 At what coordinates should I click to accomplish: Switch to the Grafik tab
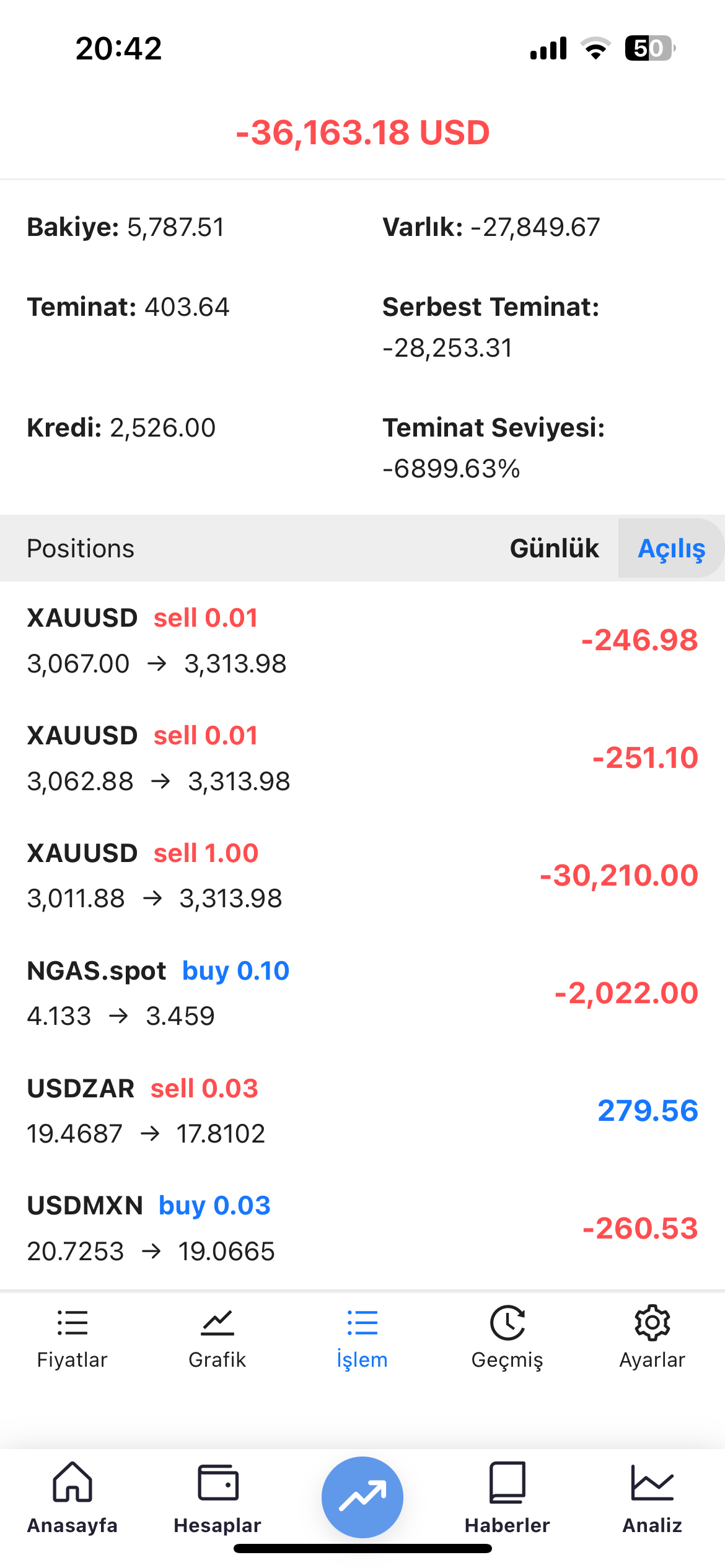217,1338
